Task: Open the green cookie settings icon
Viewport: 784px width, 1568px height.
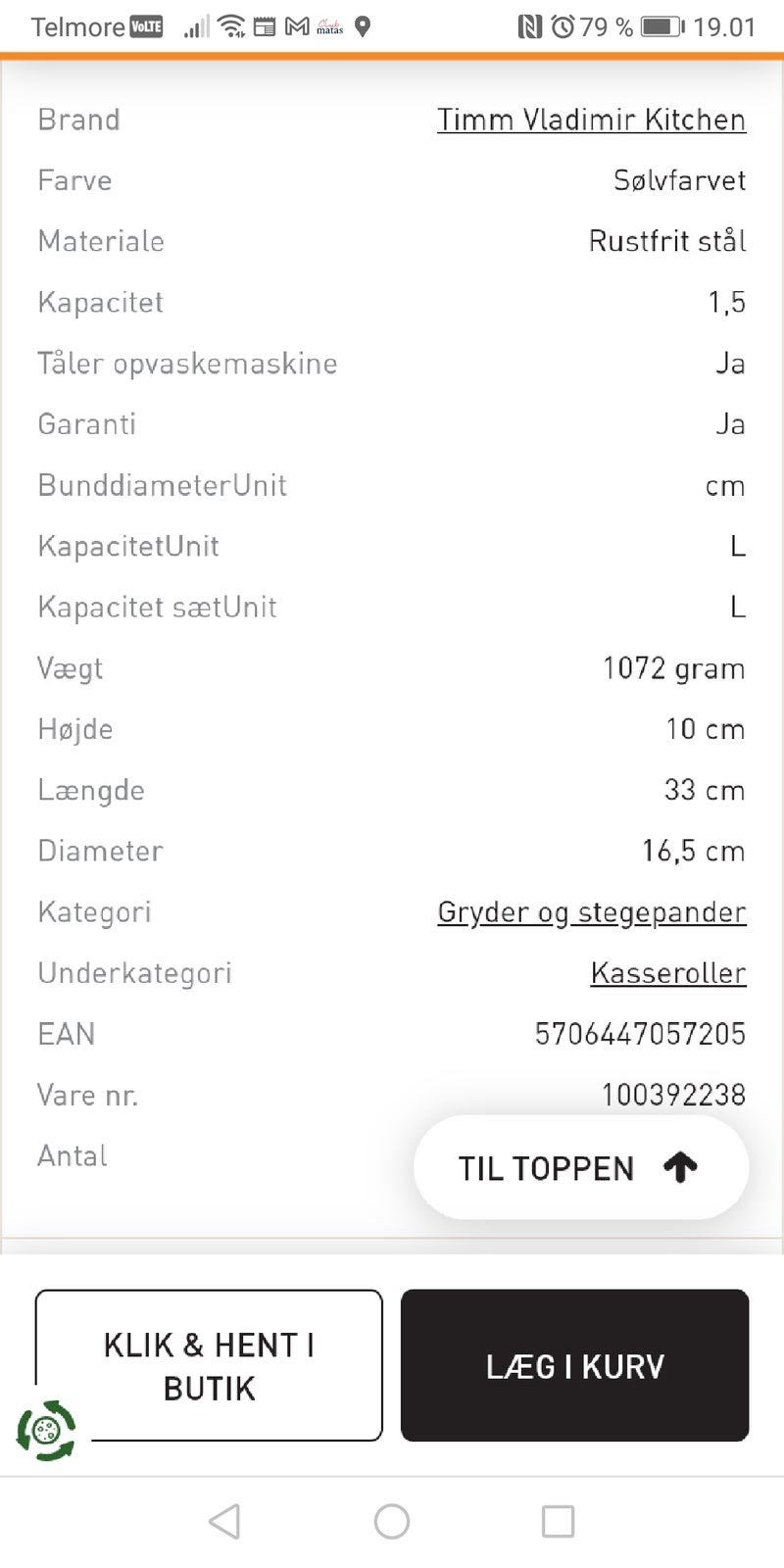Action: pyautogui.click(x=45, y=1431)
